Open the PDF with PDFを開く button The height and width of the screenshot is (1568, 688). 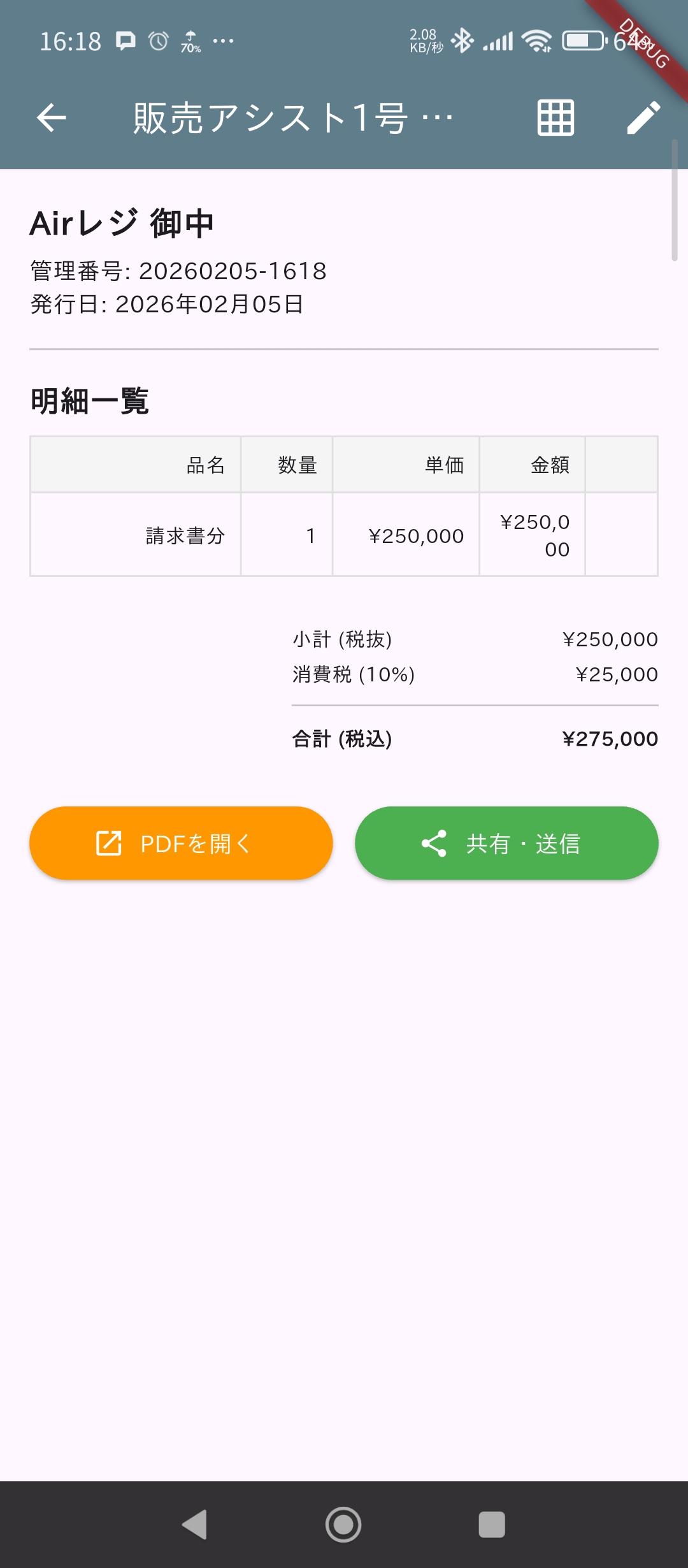pos(181,843)
